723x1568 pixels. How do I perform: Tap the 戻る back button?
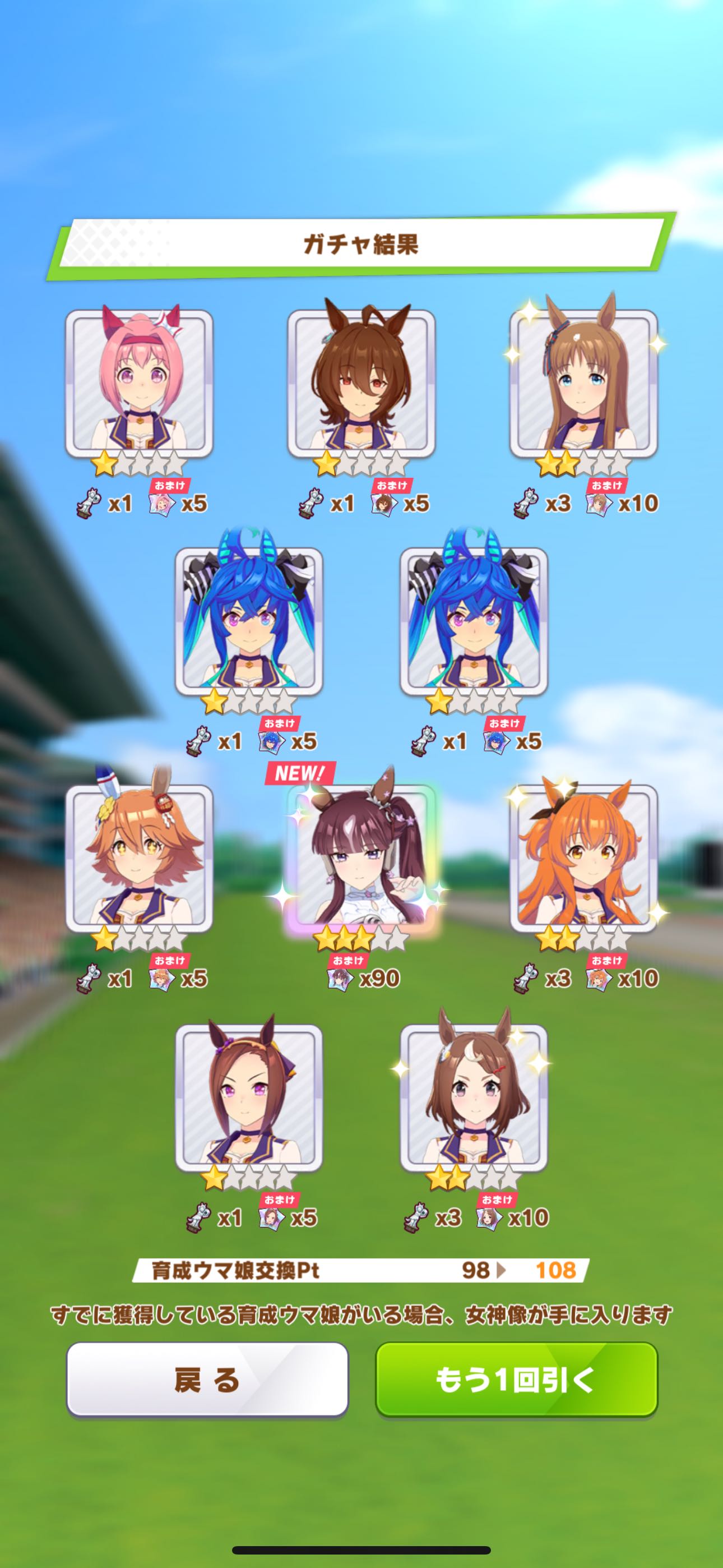tap(207, 1380)
